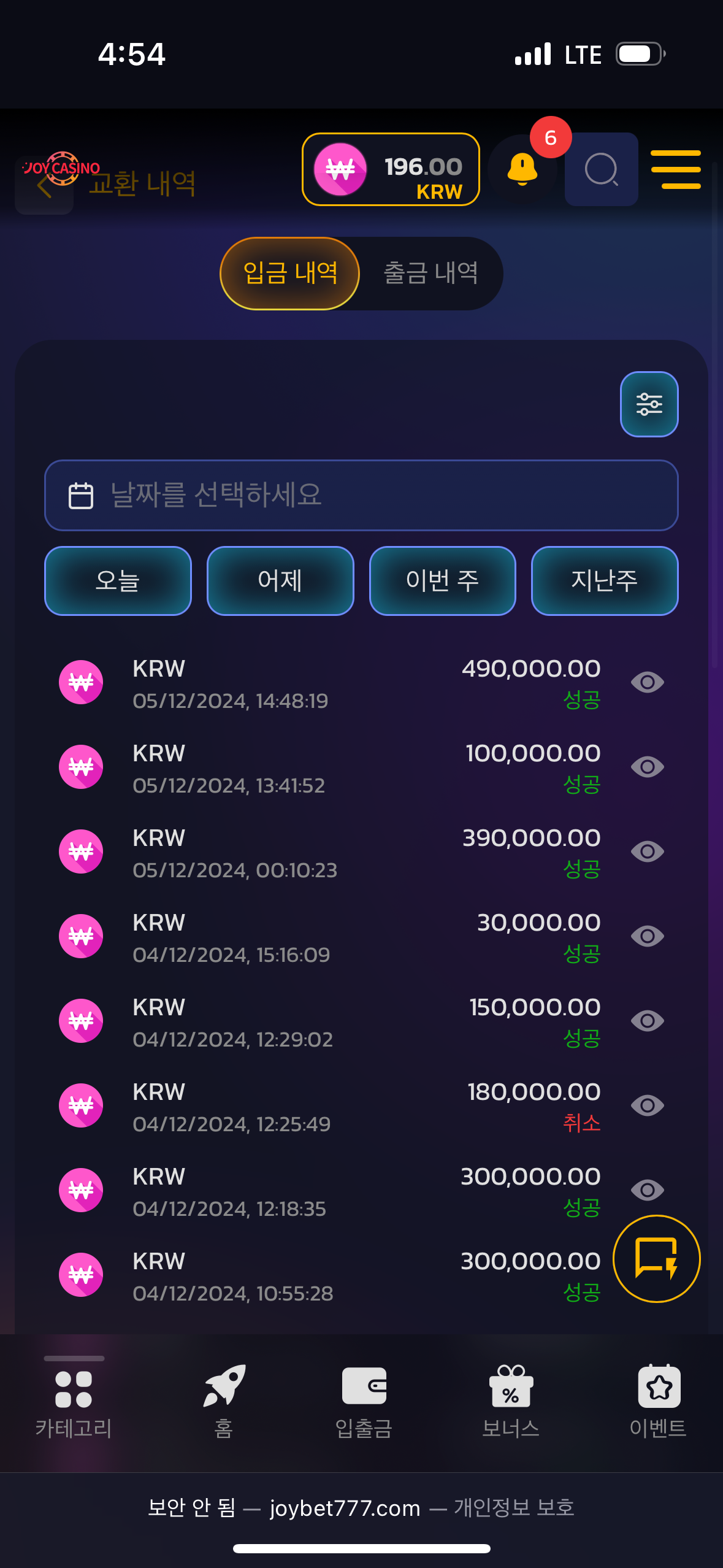This screenshot has width=723, height=1568.
Task: Open the live chat support button
Action: (656, 1258)
